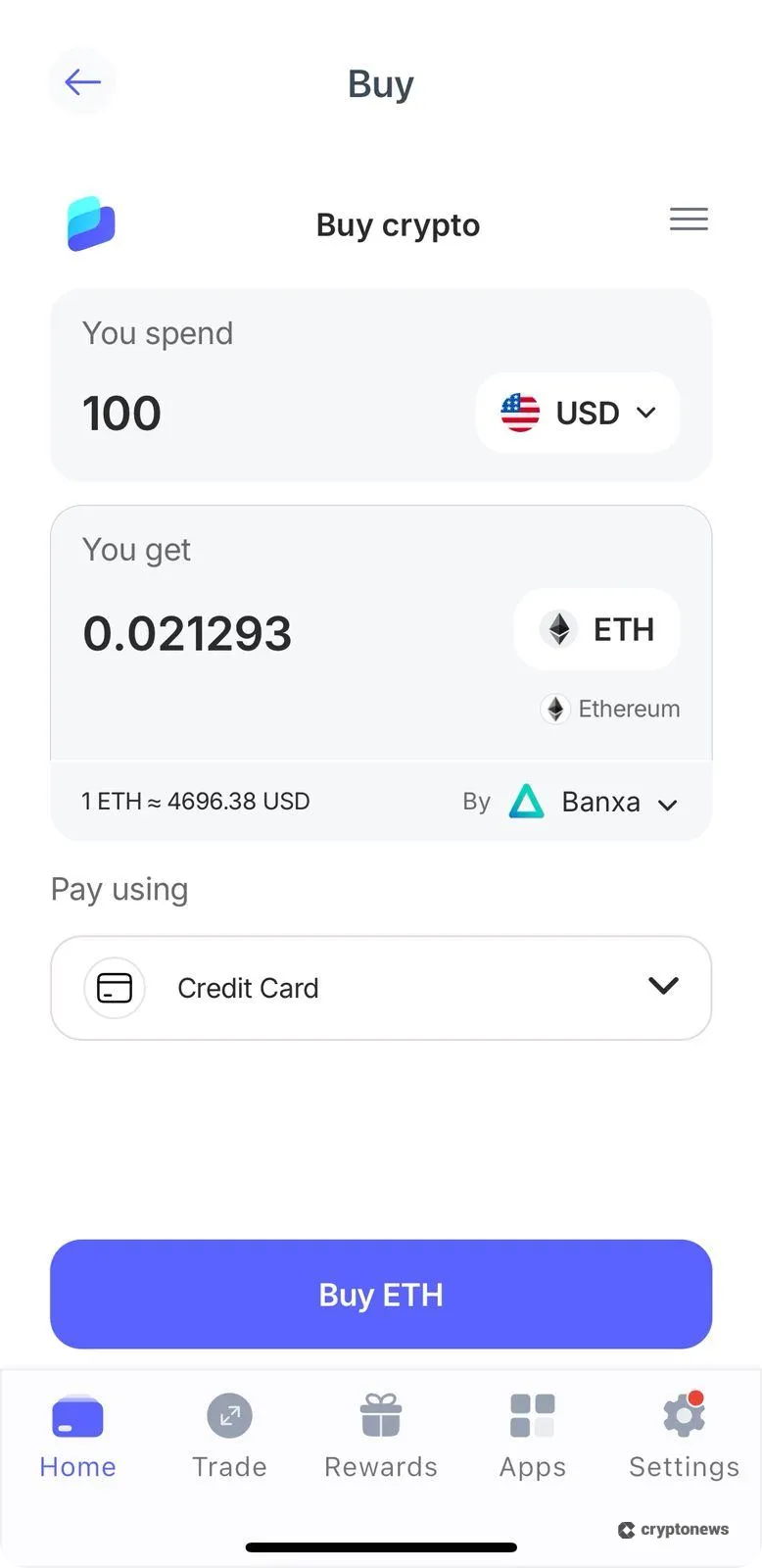Click the Banxa provider logo

coord(526,802)
